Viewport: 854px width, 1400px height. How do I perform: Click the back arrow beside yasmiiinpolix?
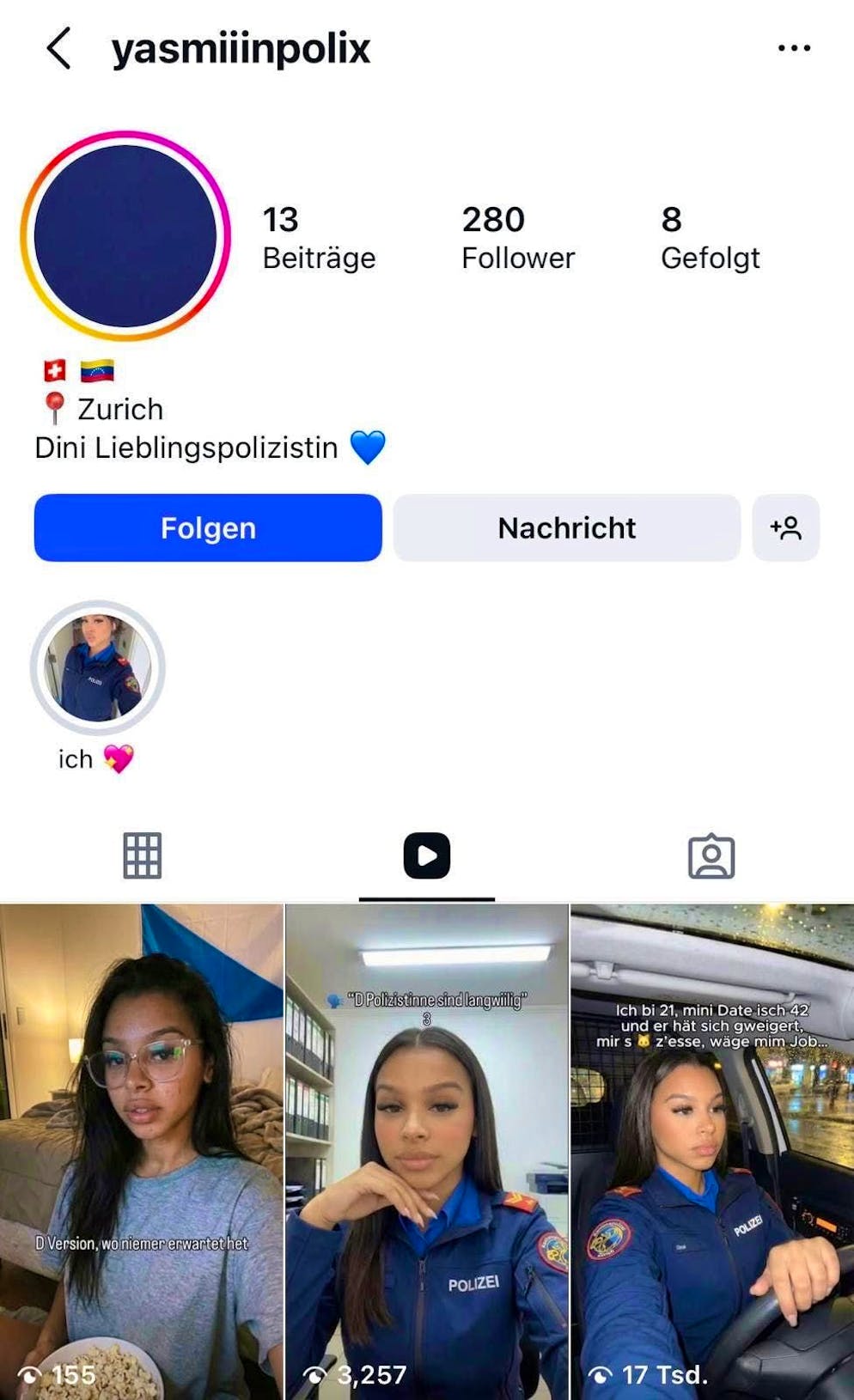point(58,49)
